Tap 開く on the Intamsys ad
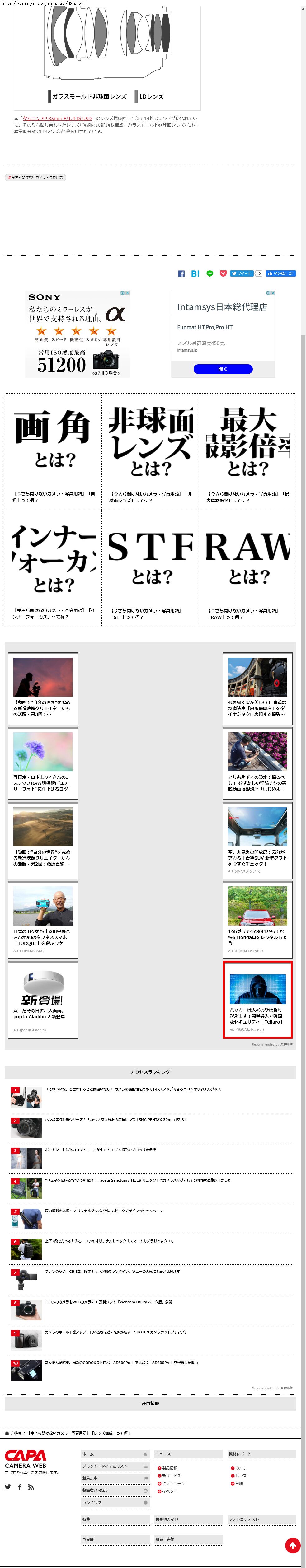Image resolution: width=306 pixels, height=1568 pixels. (x=223, y=369)
